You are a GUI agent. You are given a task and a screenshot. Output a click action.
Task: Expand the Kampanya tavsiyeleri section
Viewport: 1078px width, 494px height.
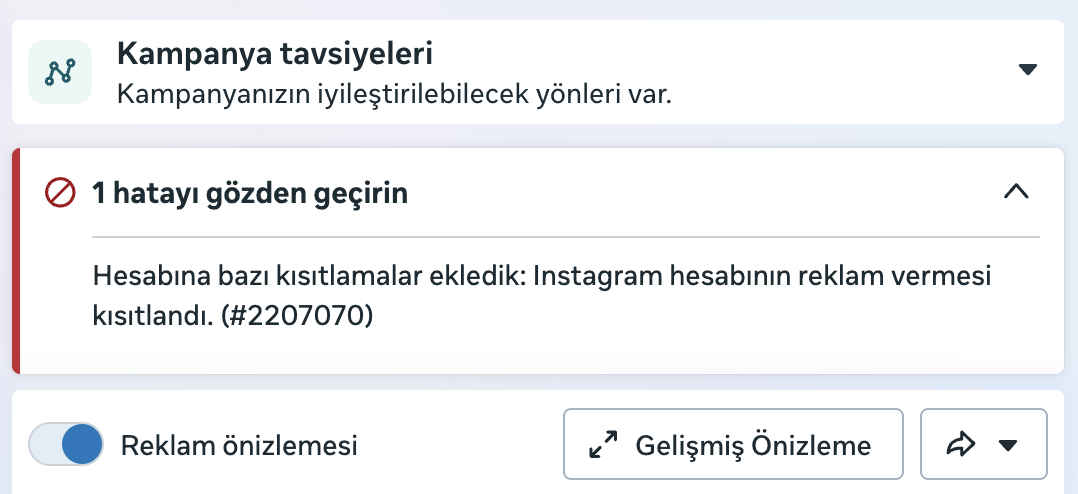(1027, 69)
